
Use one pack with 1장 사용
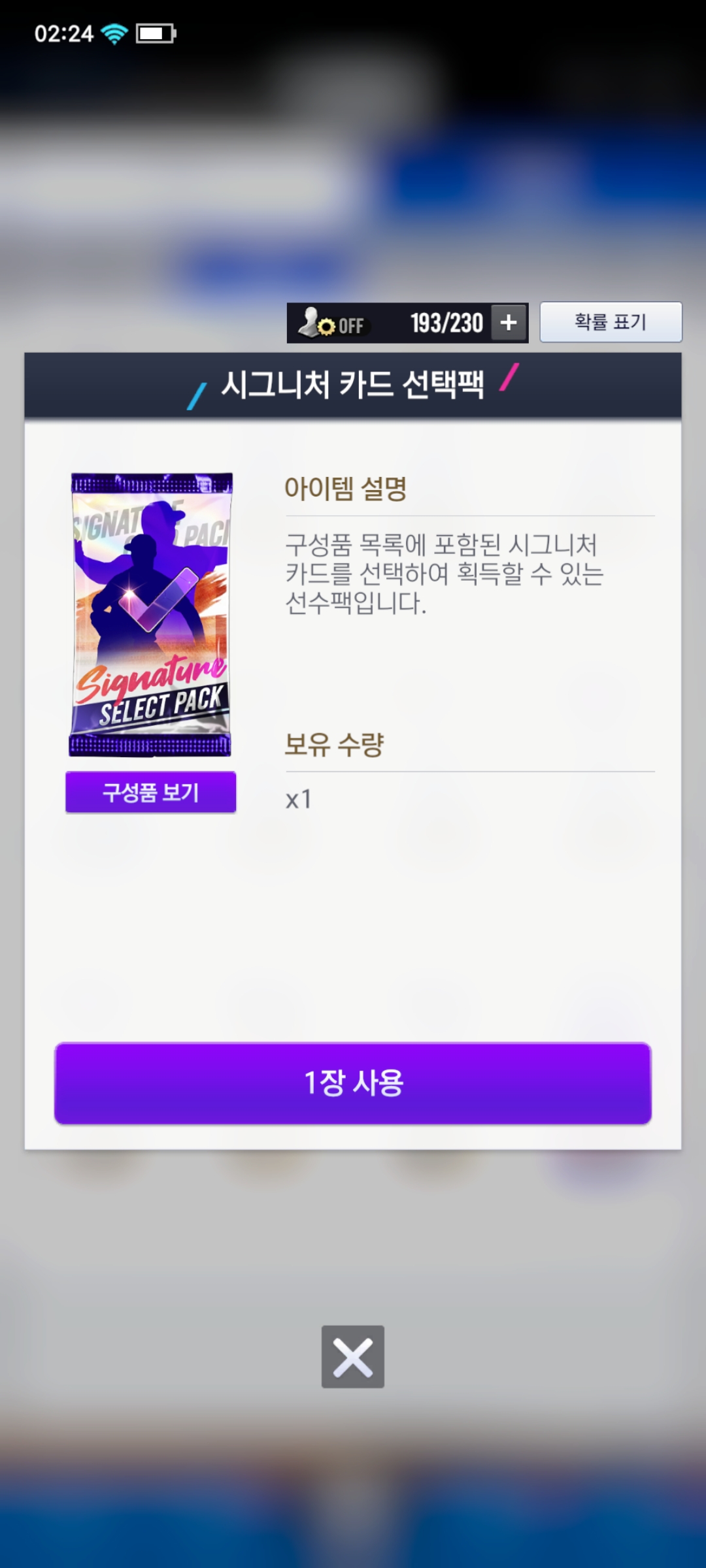click(353, 1083)
